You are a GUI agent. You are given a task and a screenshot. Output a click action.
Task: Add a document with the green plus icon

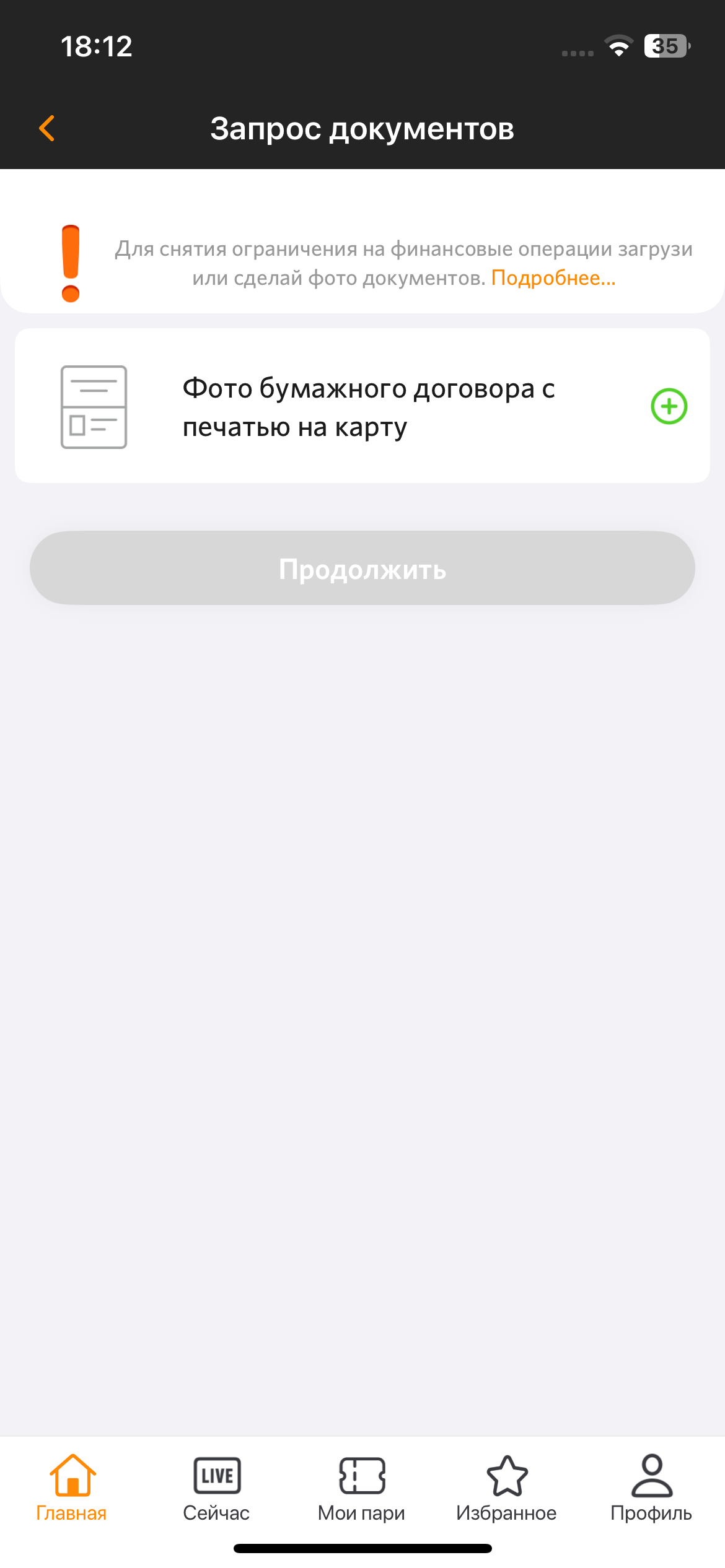point(669,406)
